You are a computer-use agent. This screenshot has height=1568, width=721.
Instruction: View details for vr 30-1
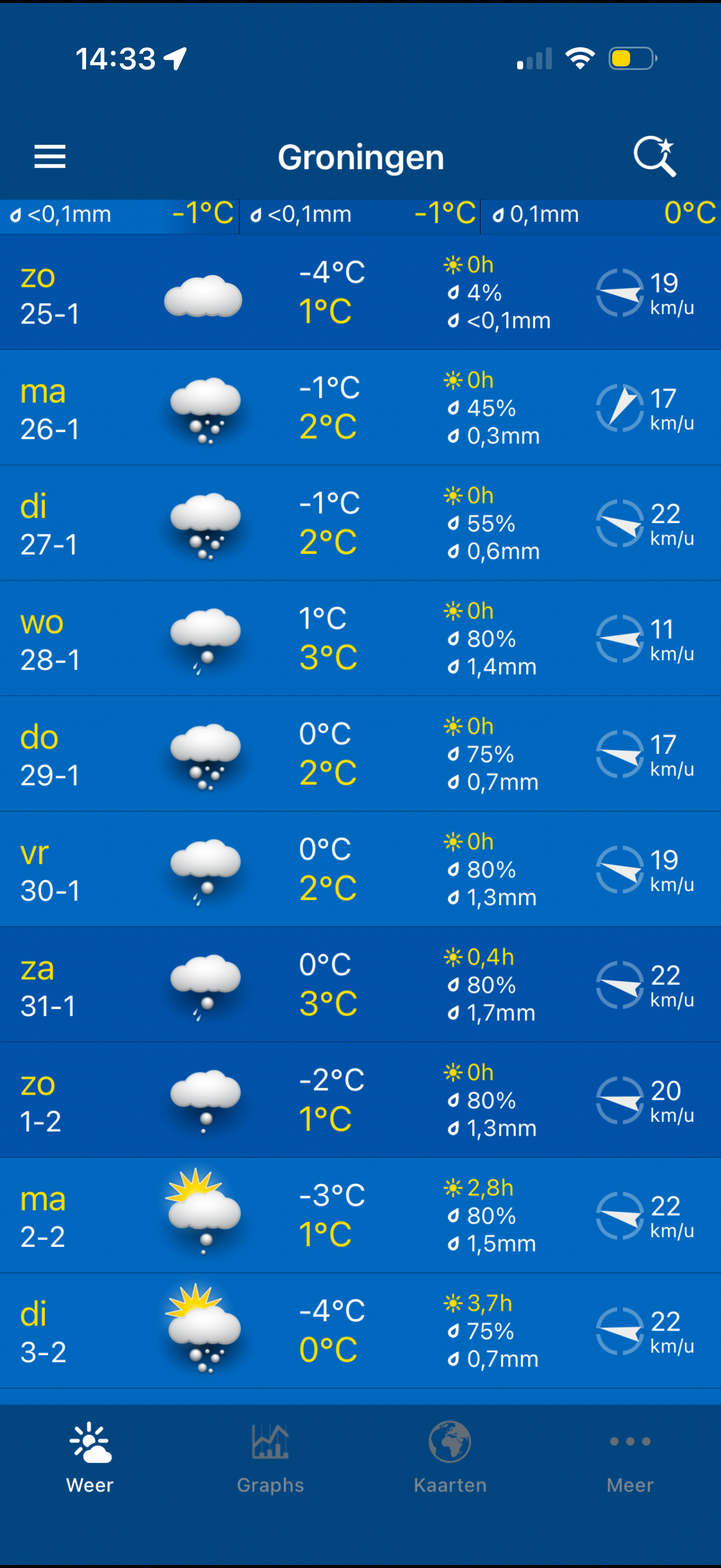360,870
